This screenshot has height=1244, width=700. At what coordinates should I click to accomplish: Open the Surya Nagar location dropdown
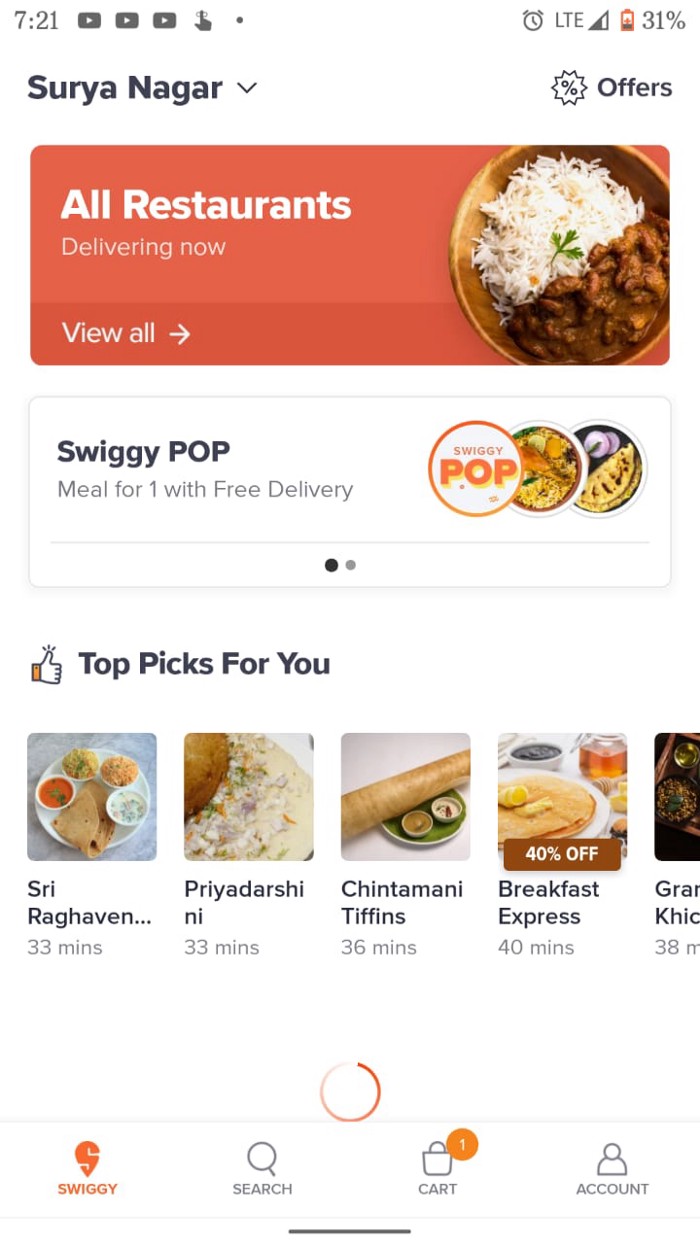[142, 88]
